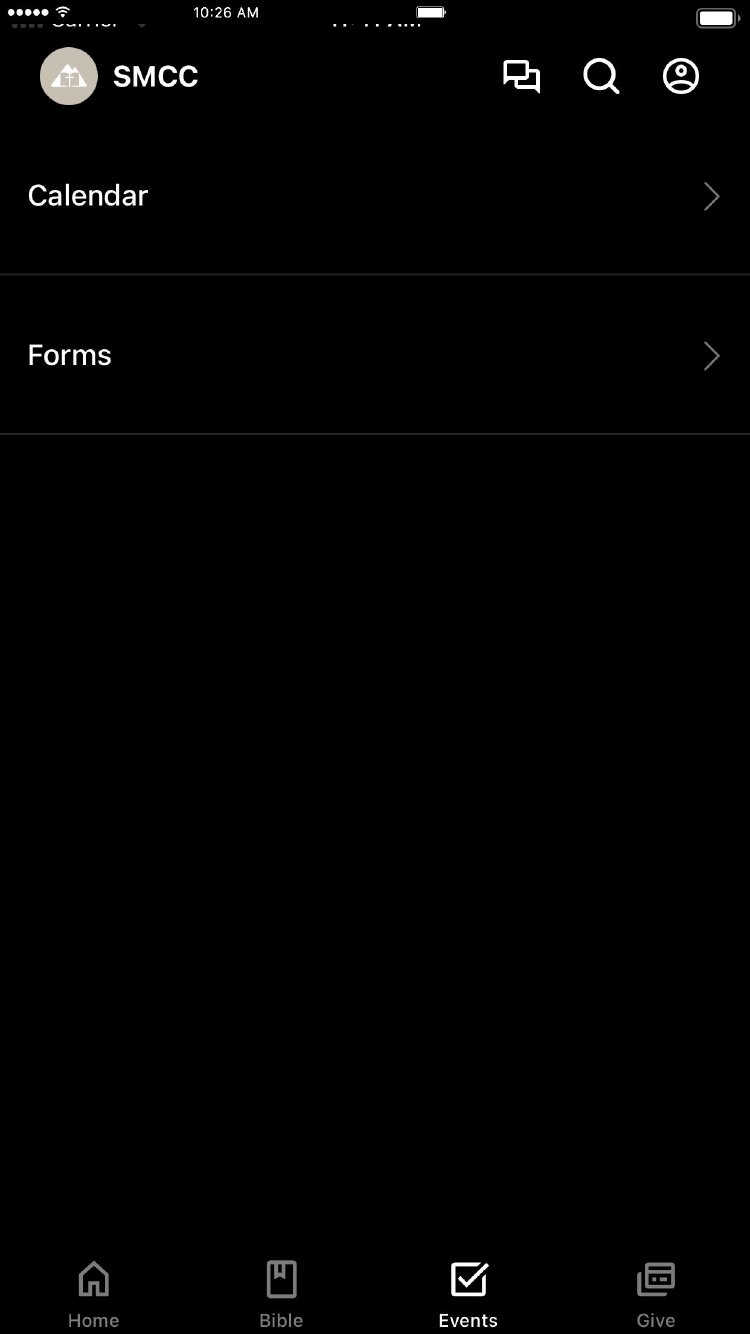Go to the Give tab
750x1334 pixels.
pos(656,1294)
